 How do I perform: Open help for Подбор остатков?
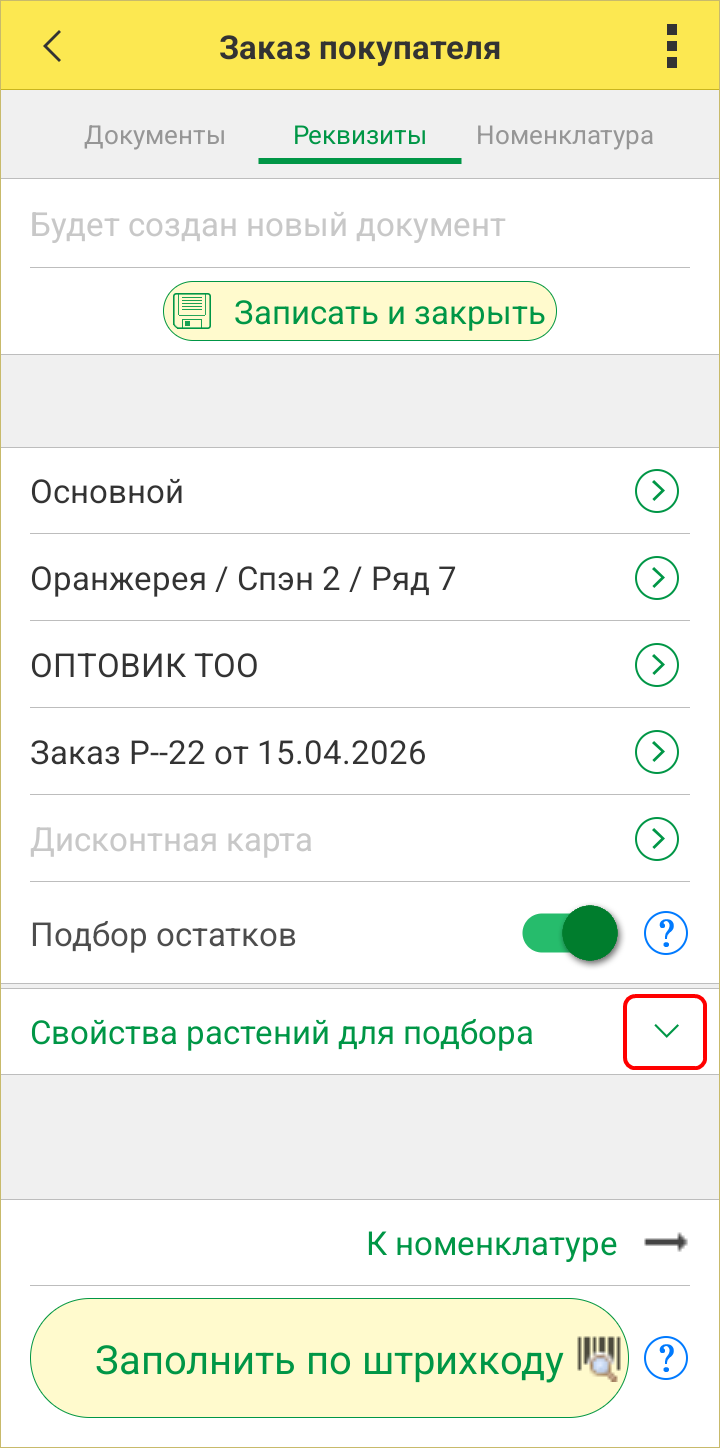tap(666, 933)
